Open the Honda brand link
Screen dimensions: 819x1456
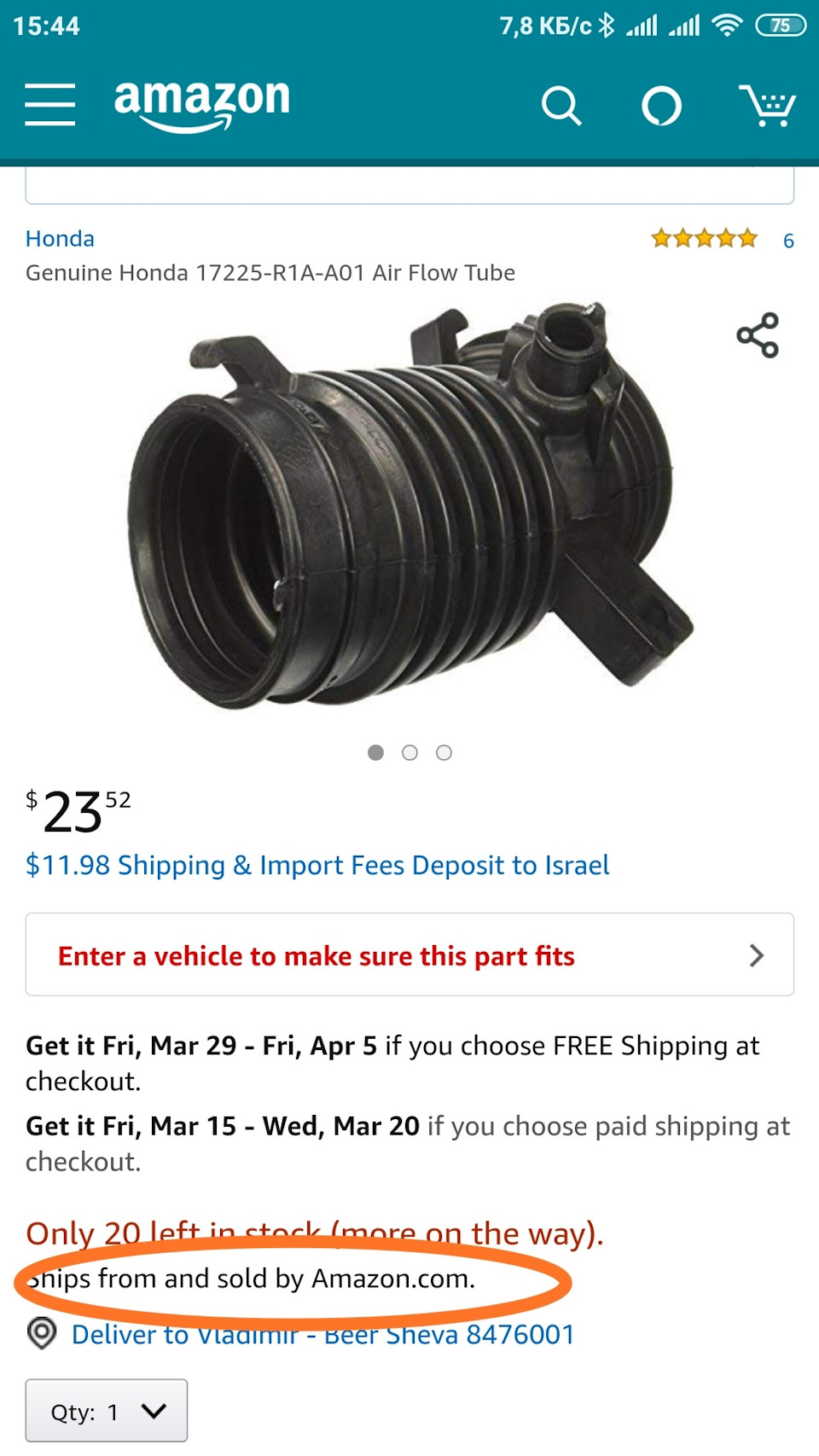click(x=60, y=239)
